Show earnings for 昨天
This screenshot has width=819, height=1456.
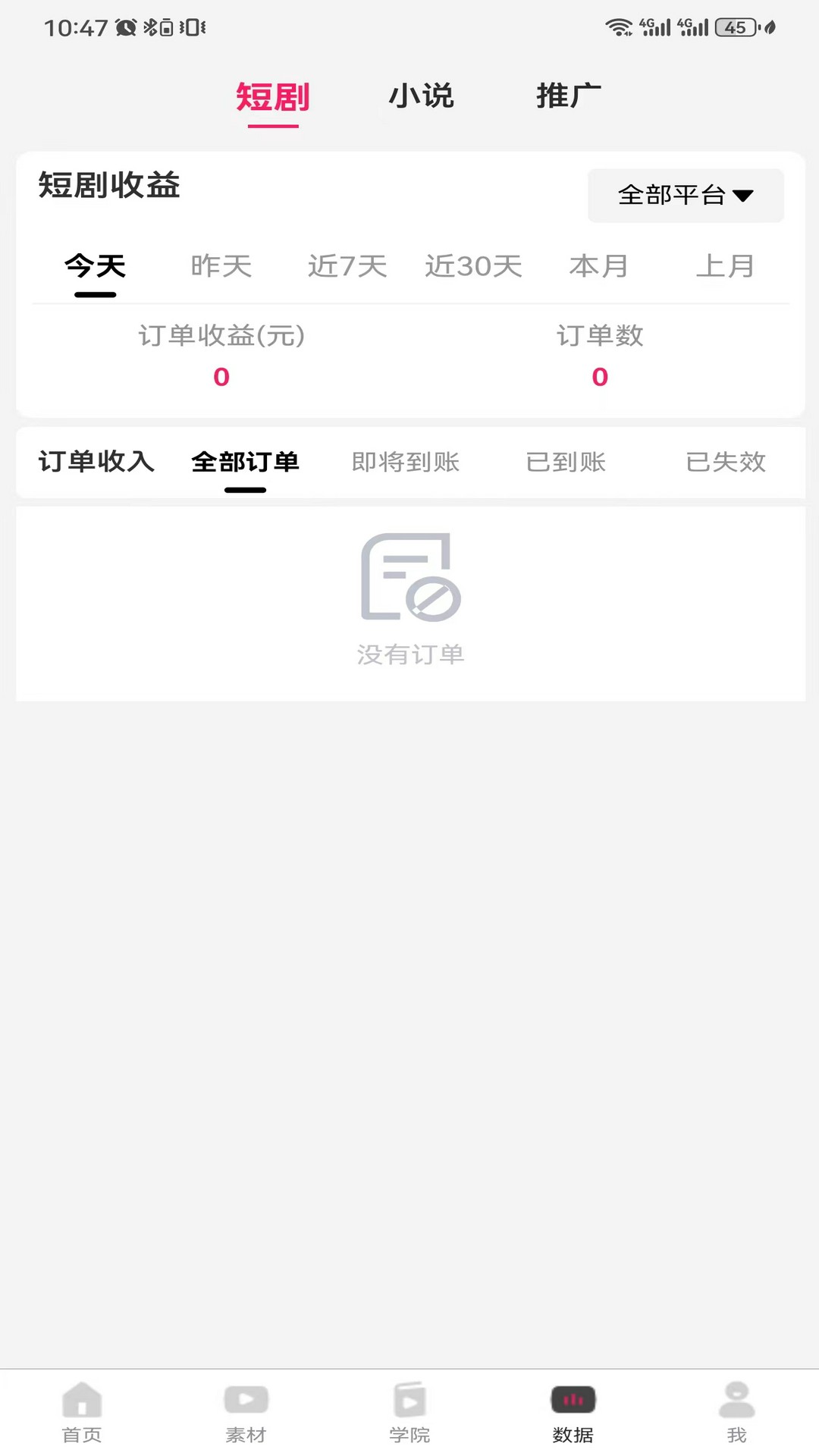coord(221,266)
